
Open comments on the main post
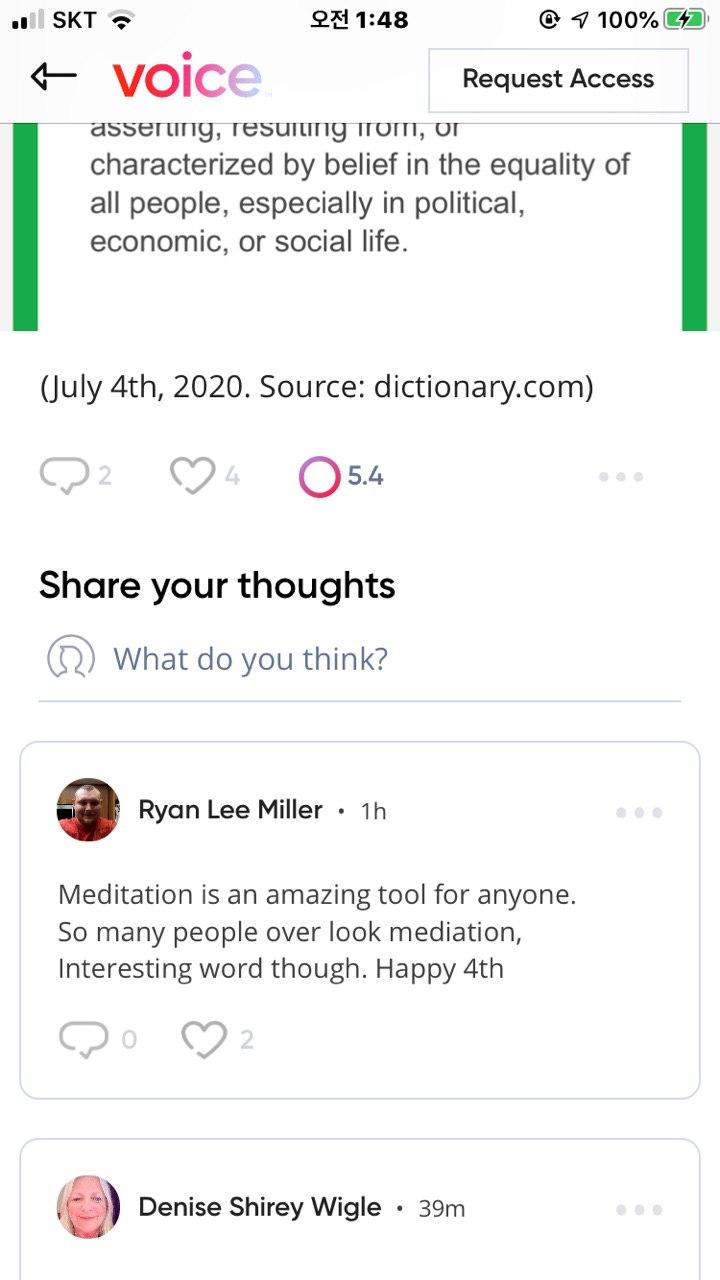(x=64, y=476)
